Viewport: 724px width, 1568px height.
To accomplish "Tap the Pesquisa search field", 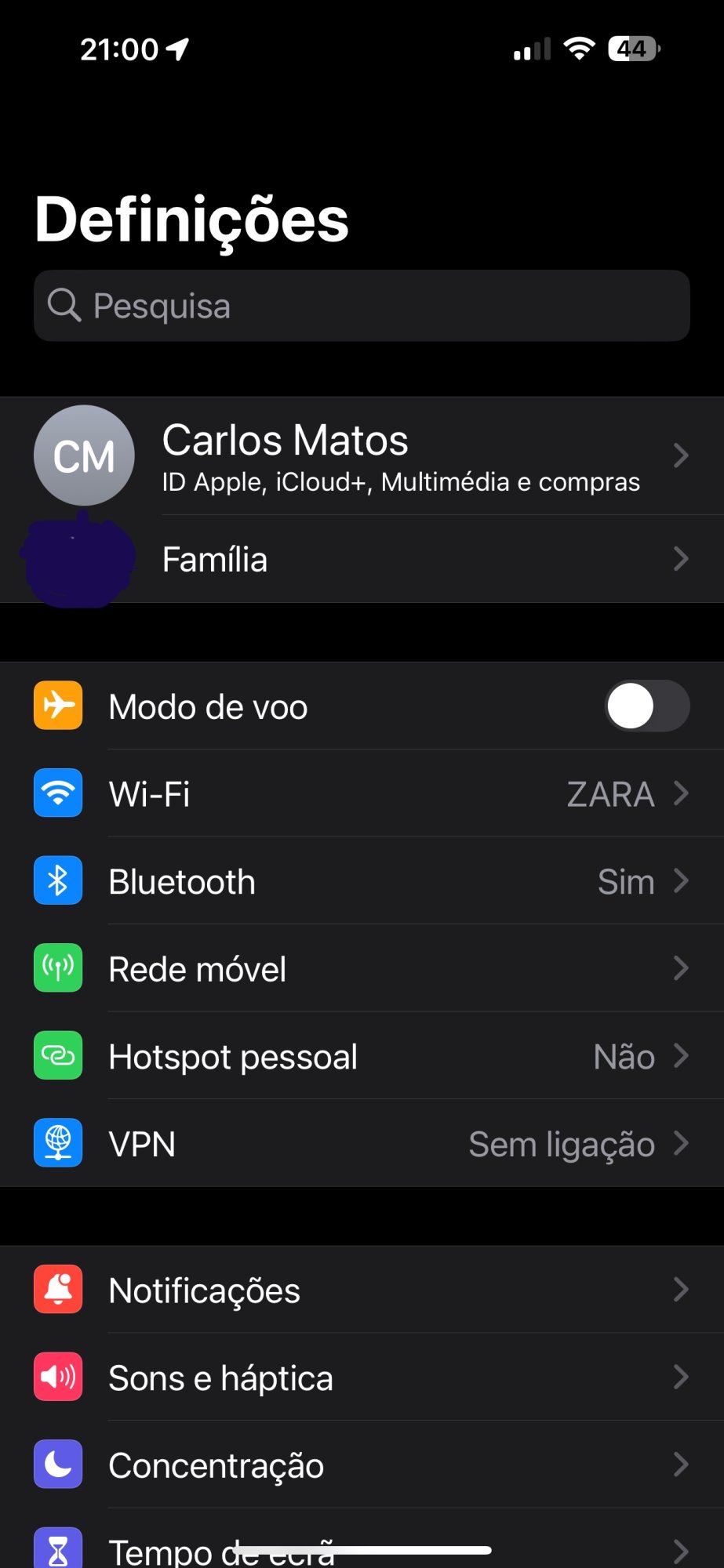I will (361, 306).
